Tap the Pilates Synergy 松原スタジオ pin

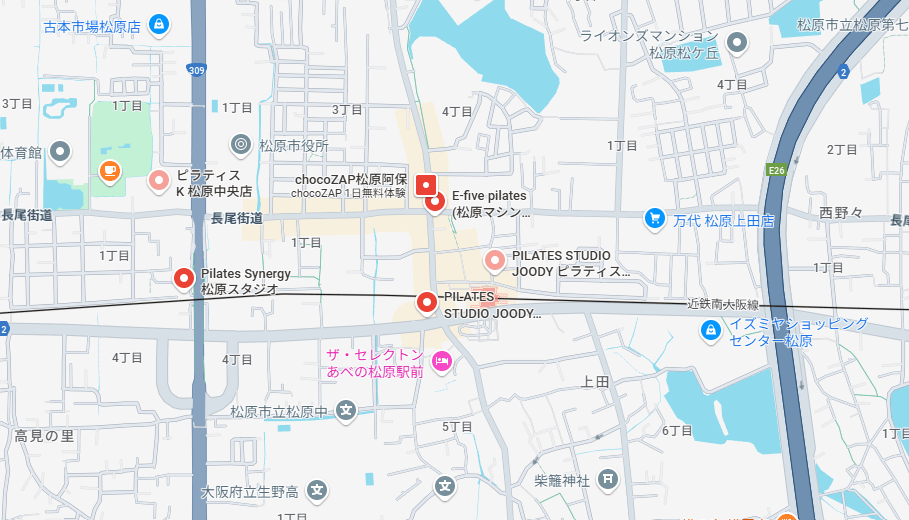[x=184, y=279]
